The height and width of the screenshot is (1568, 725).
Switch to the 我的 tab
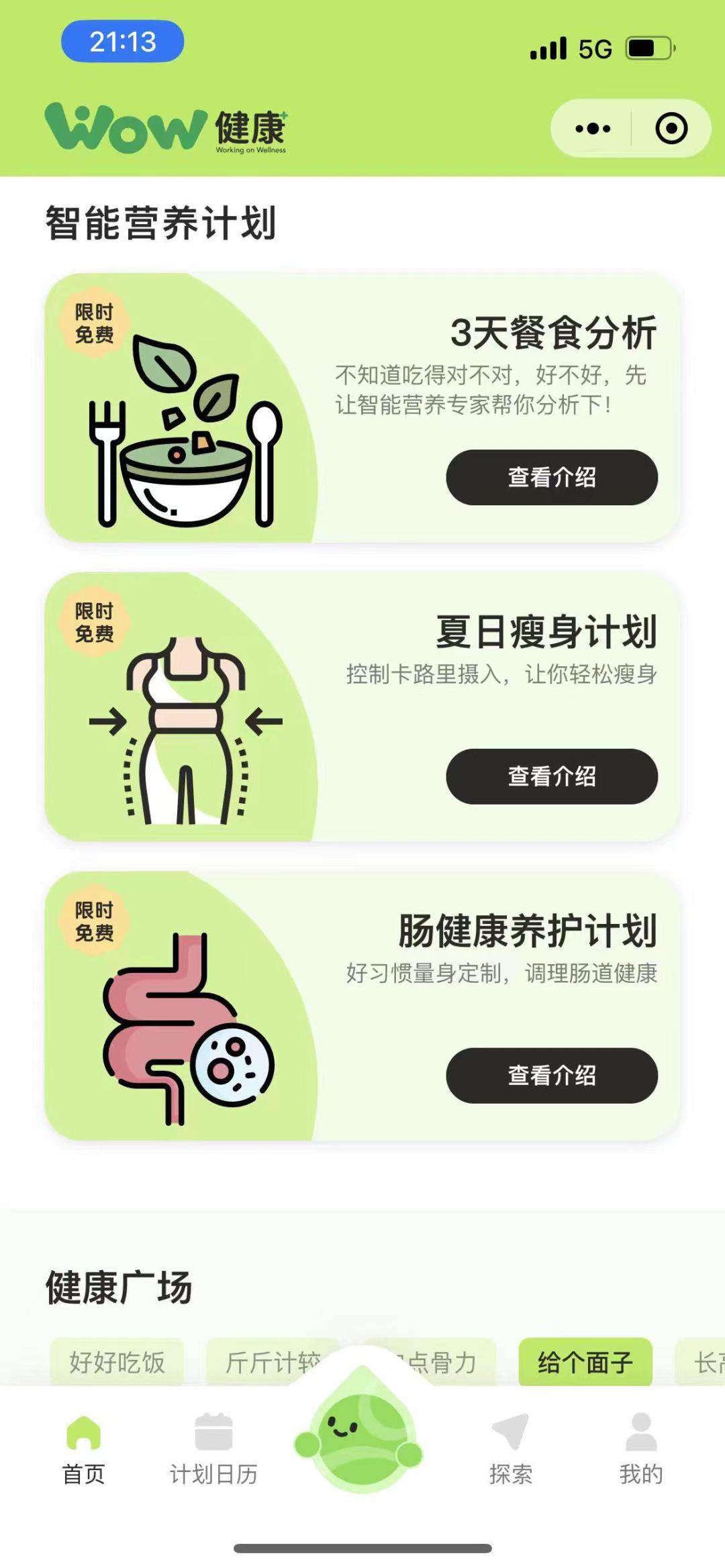(x=640, y=1451)
